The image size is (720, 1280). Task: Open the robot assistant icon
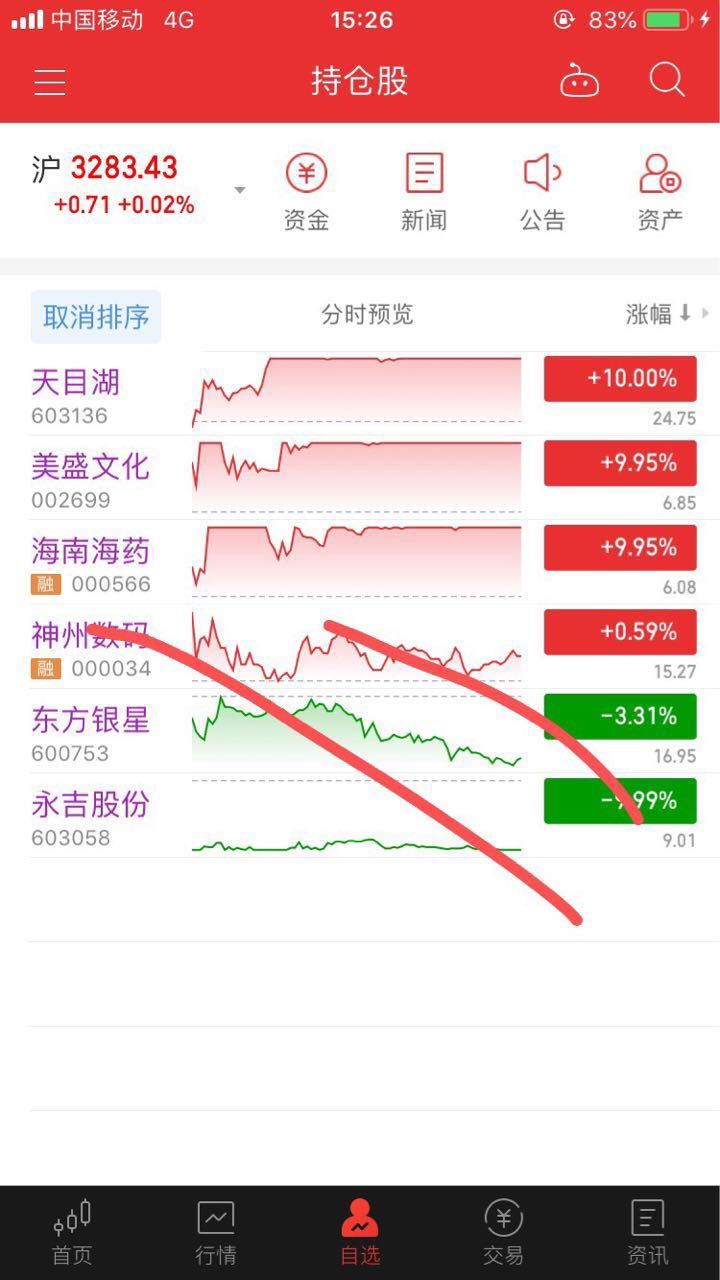click(x=579, y=81)
